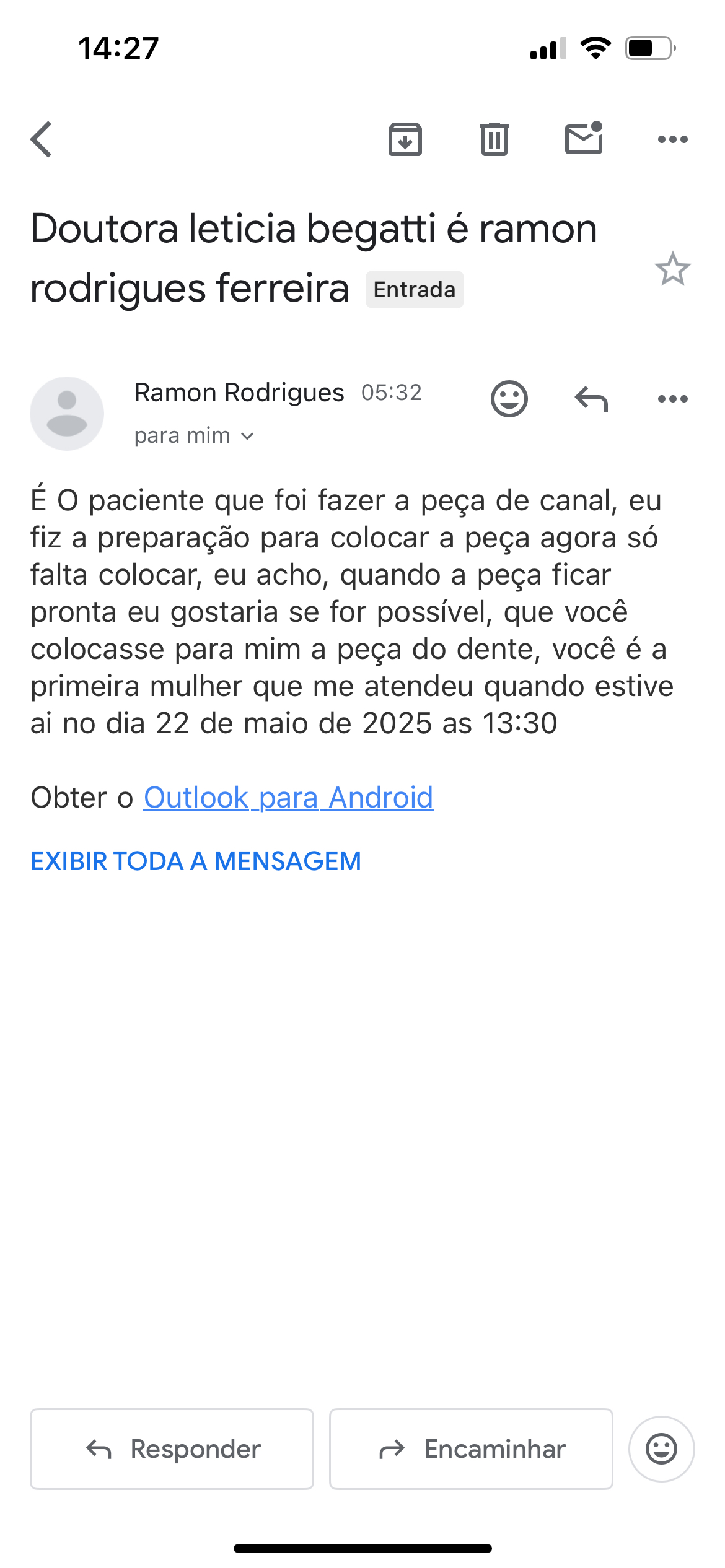Add emoji reaction beside sender name

[x=509, y=399]
